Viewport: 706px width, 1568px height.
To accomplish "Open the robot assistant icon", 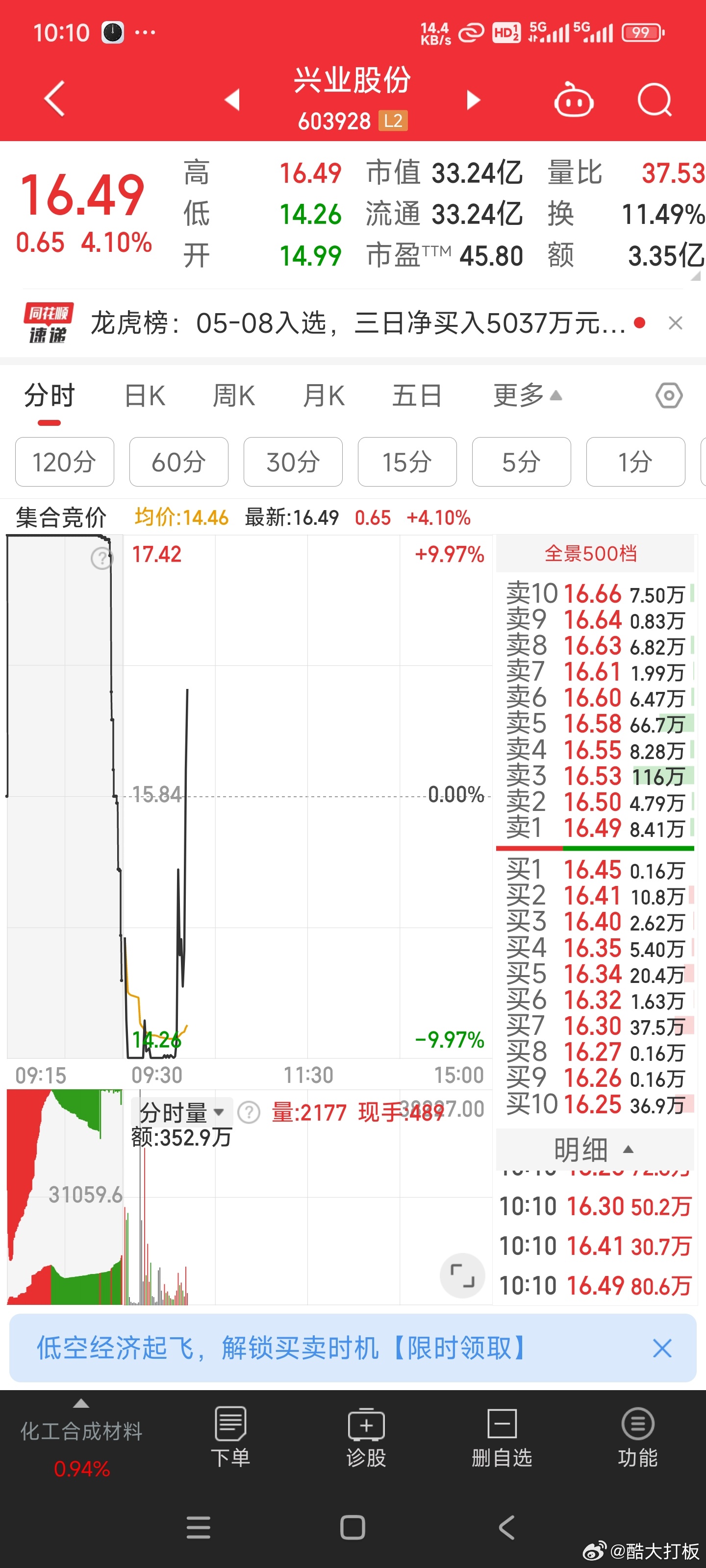I will tap(573, 99).
